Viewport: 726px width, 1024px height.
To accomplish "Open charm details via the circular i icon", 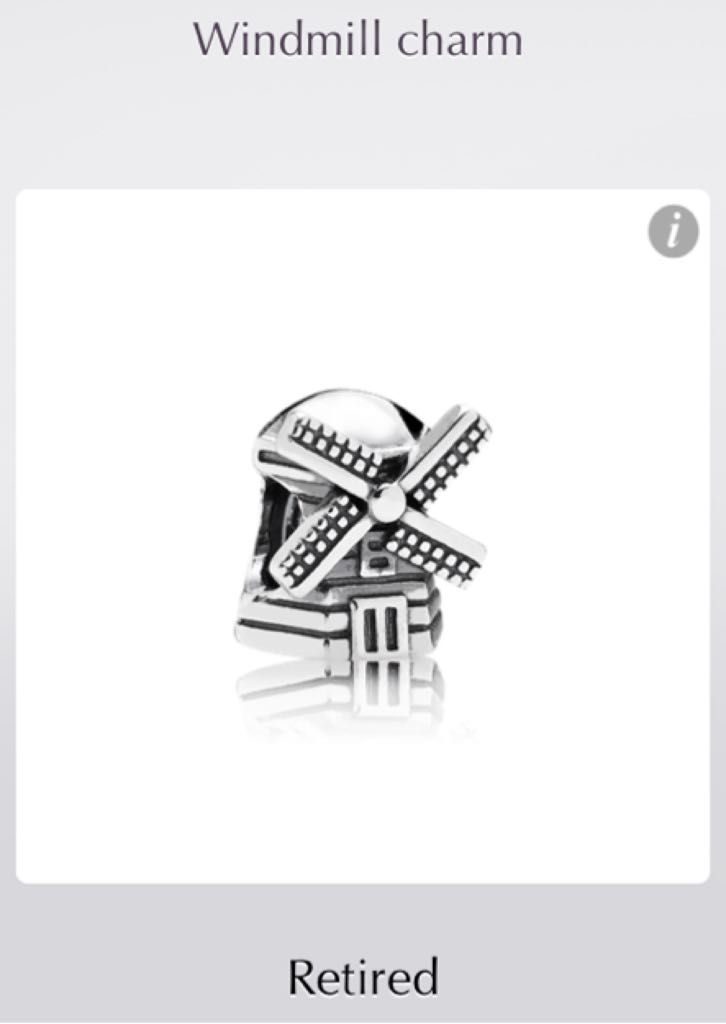I will [675, 232].
